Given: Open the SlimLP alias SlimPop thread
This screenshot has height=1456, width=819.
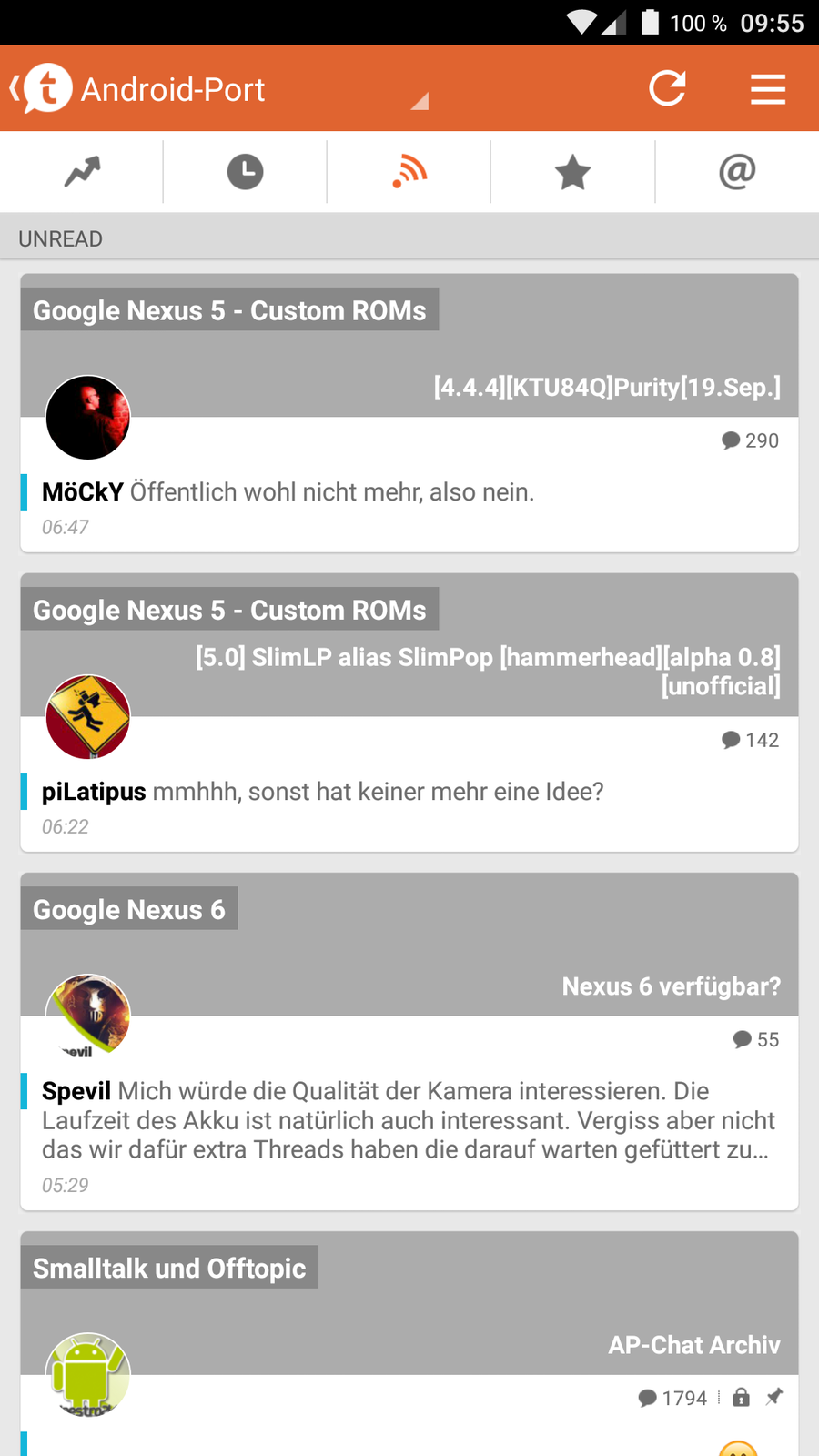Looking at the screenshot, I should (x=489, y=671).
